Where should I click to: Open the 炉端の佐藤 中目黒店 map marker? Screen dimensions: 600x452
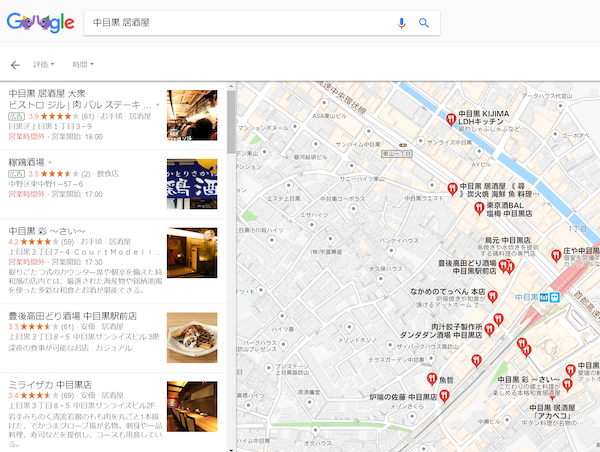446,396
